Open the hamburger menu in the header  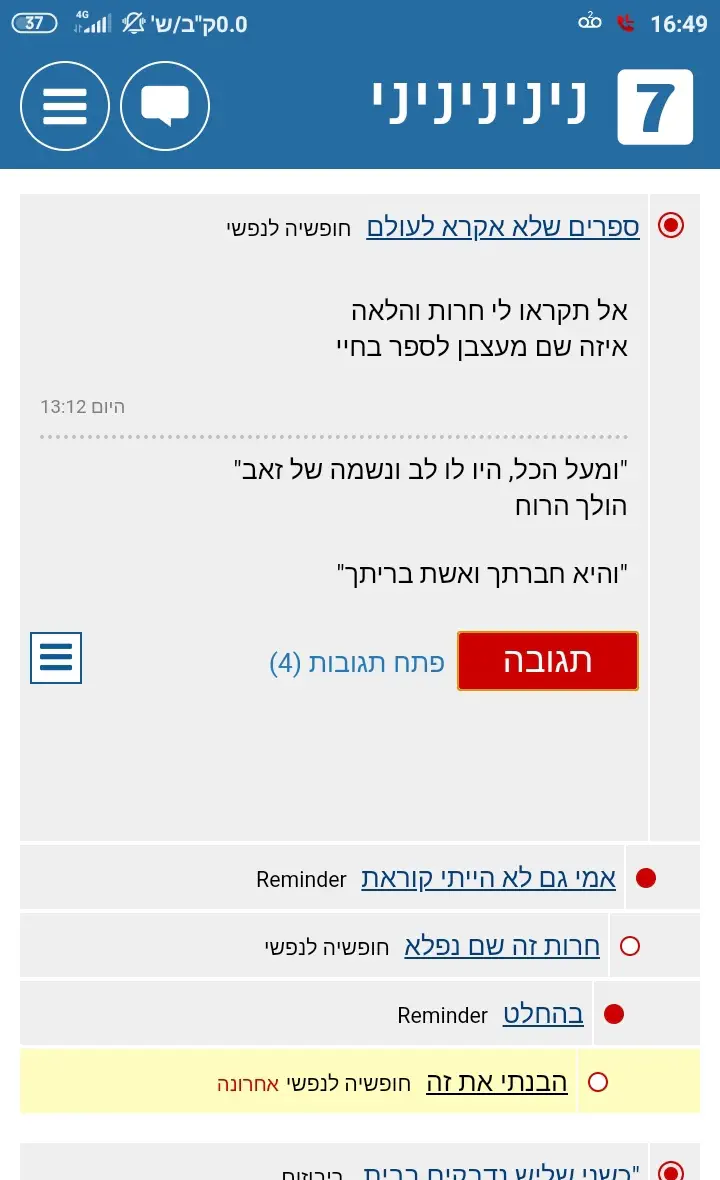(65, 106)
